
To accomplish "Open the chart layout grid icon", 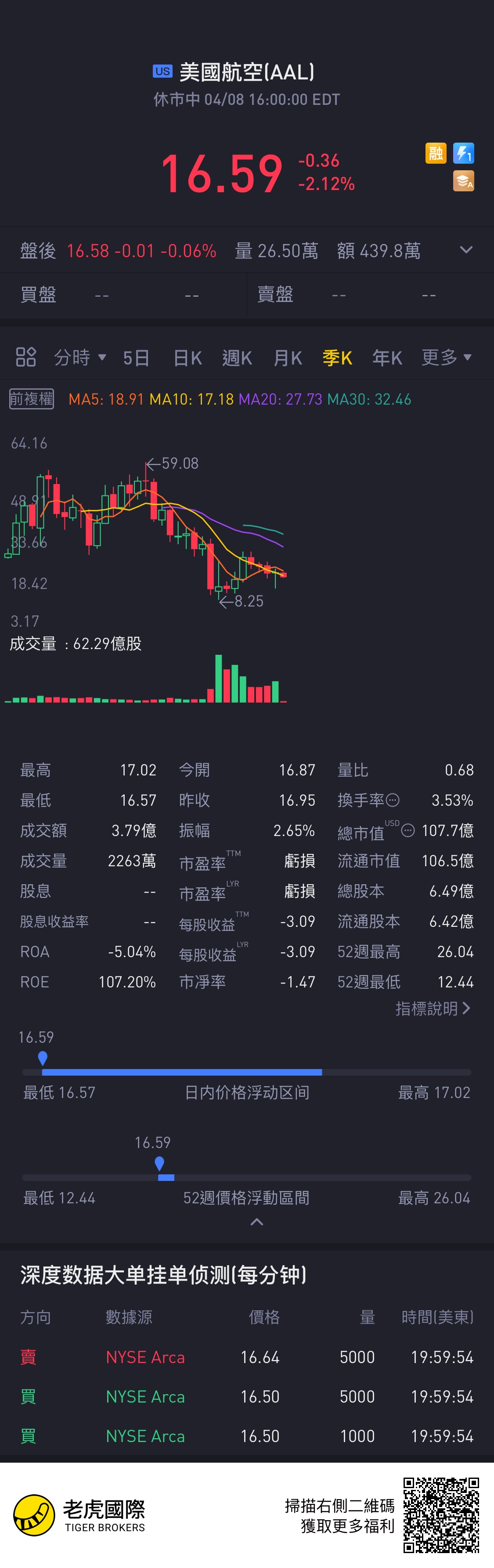I will pos(25,357).
